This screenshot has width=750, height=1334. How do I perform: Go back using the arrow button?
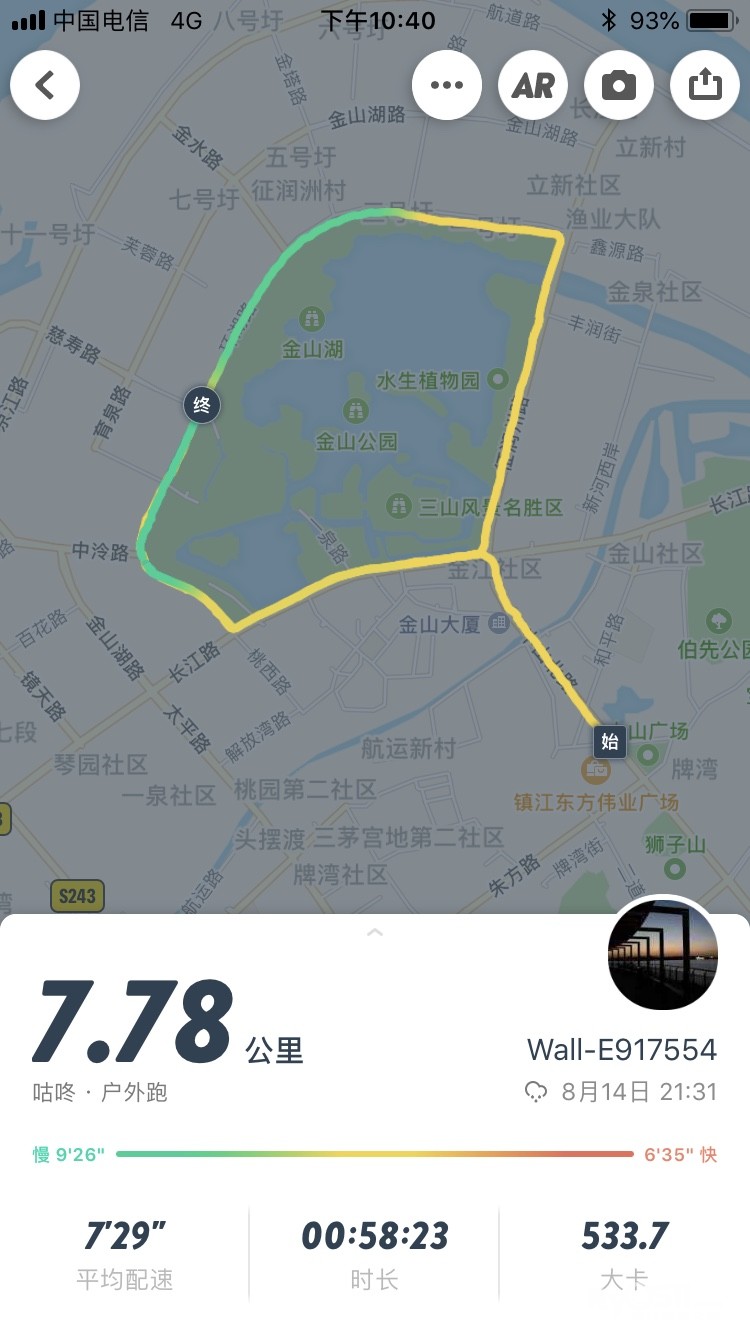click(x=45, y=85)
